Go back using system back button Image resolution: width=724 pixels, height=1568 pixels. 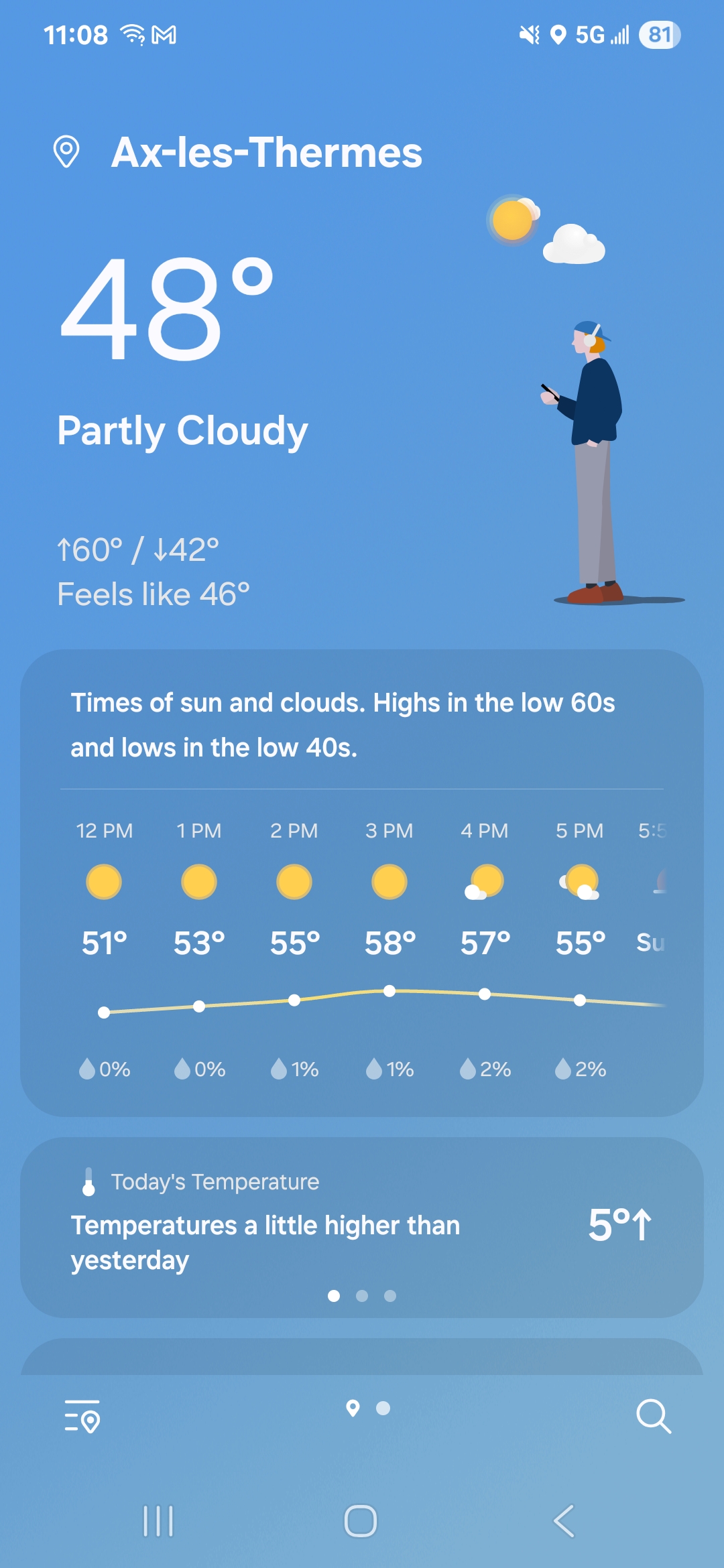click(564, 1521)
